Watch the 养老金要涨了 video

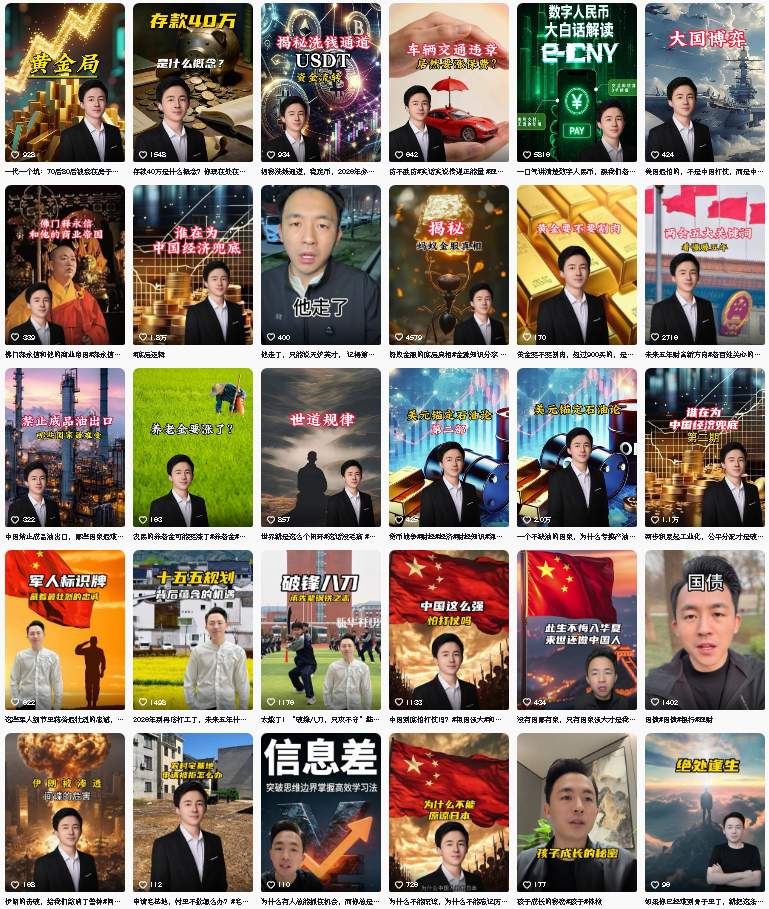pyautogui.click(x=193, y=447)
